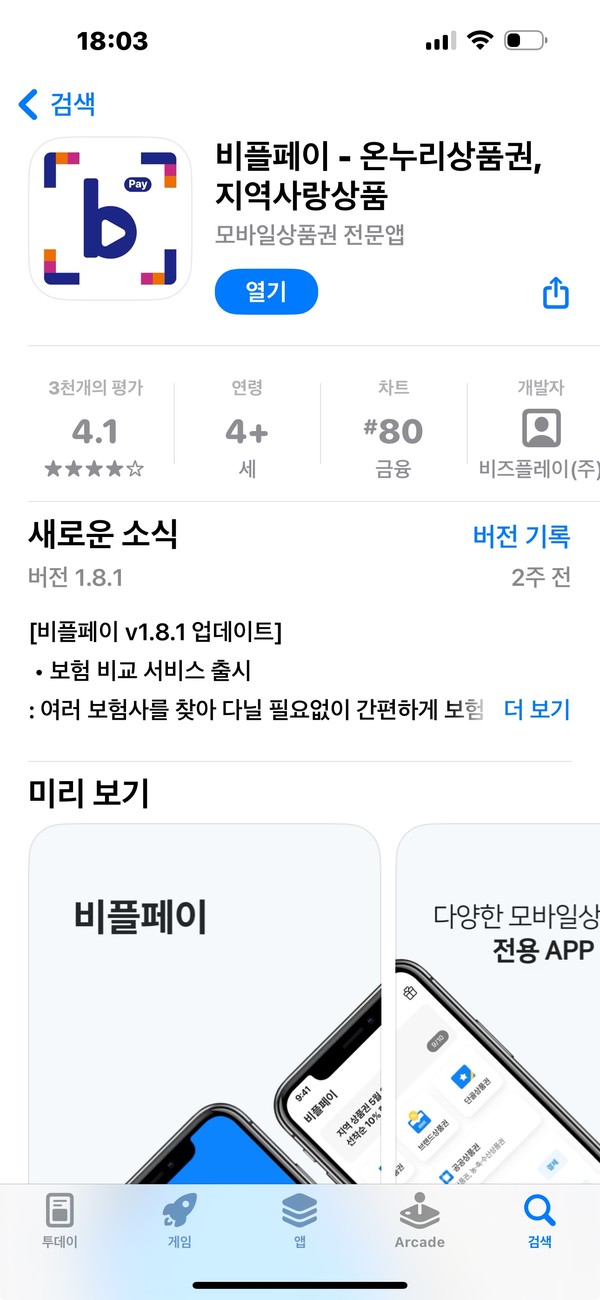Open the first 비플페이 preview screenshot
The height and width of the screenshot is (1300, 600).
coord(205,1000)
